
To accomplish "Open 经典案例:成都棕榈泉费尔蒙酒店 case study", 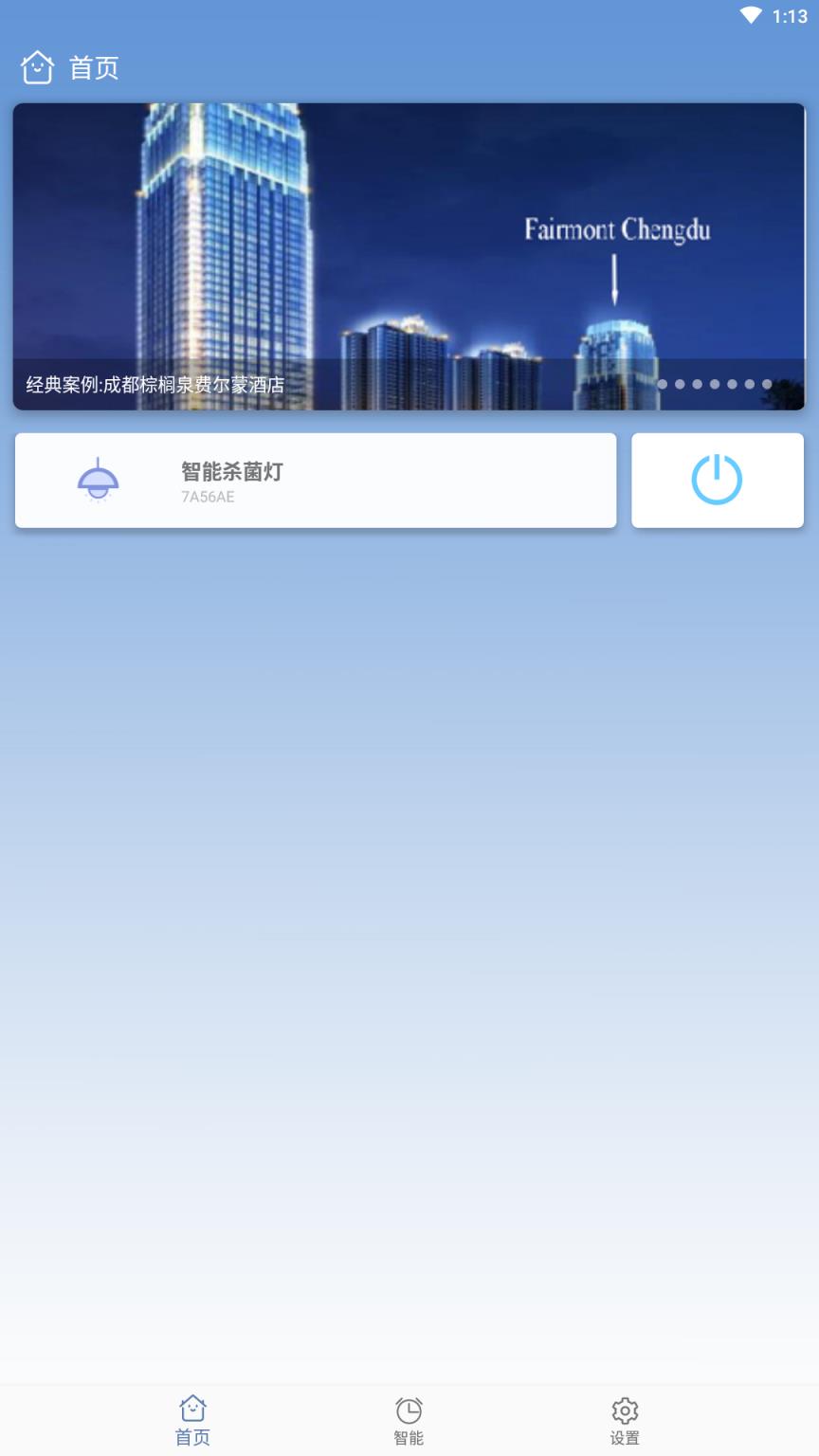I will (x=159, y=385).
